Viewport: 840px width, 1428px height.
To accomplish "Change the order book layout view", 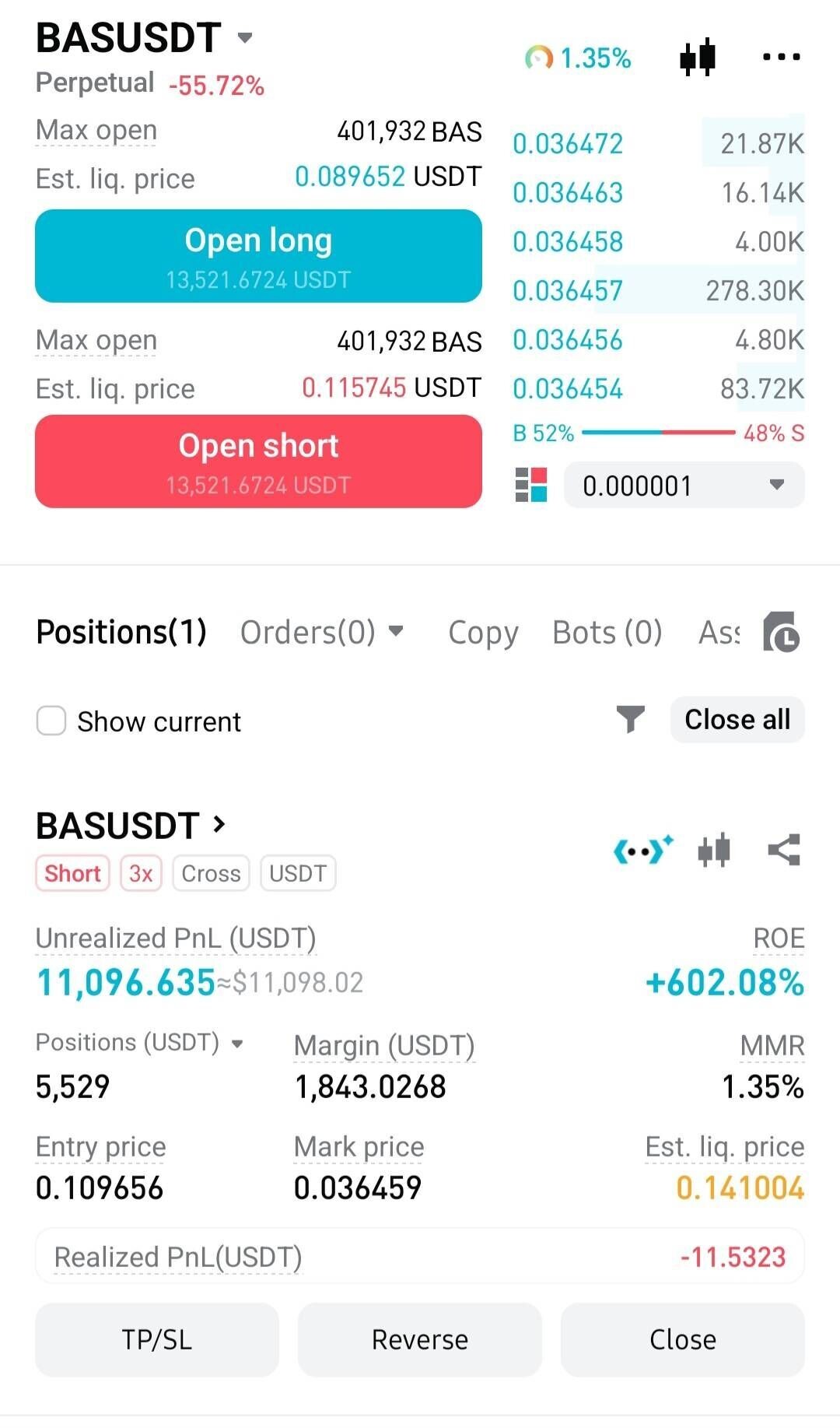I will coord(531,485).
